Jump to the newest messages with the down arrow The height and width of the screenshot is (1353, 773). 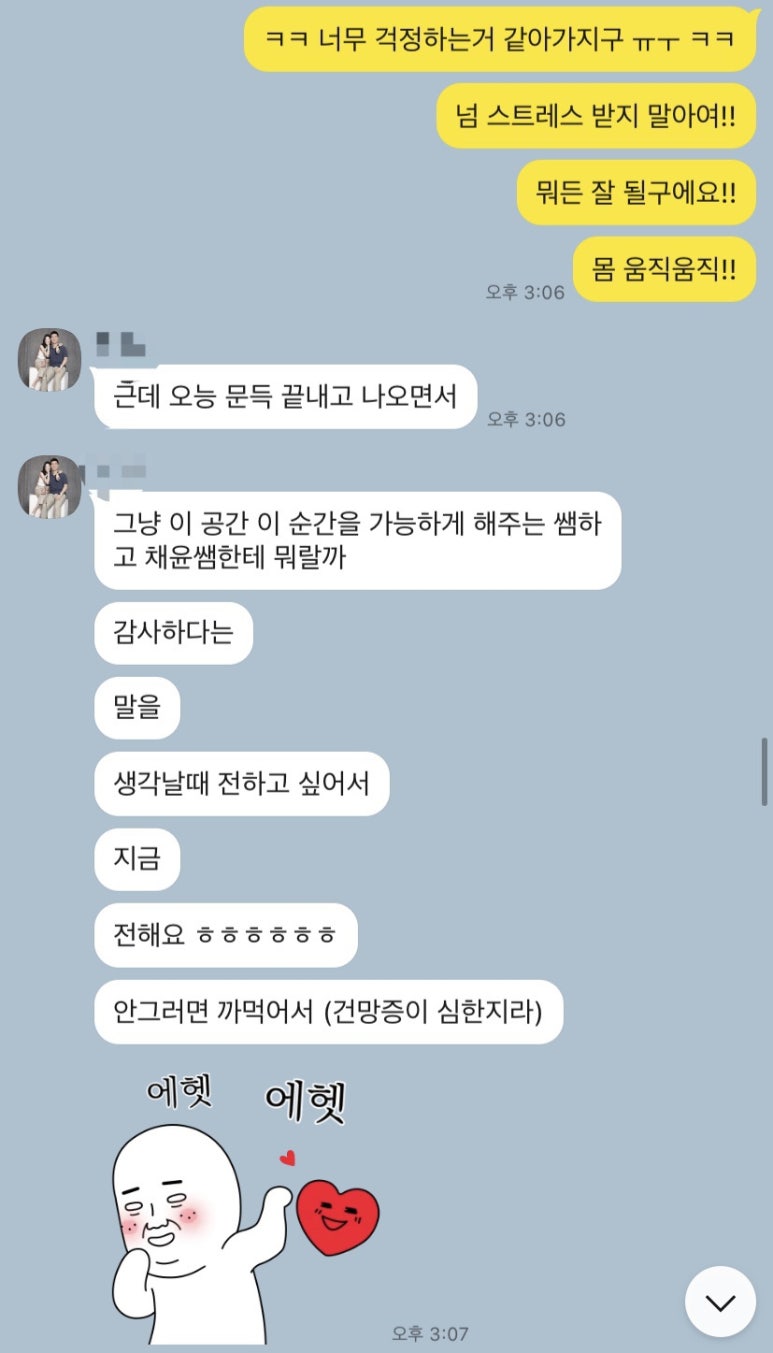point(720,1301)
